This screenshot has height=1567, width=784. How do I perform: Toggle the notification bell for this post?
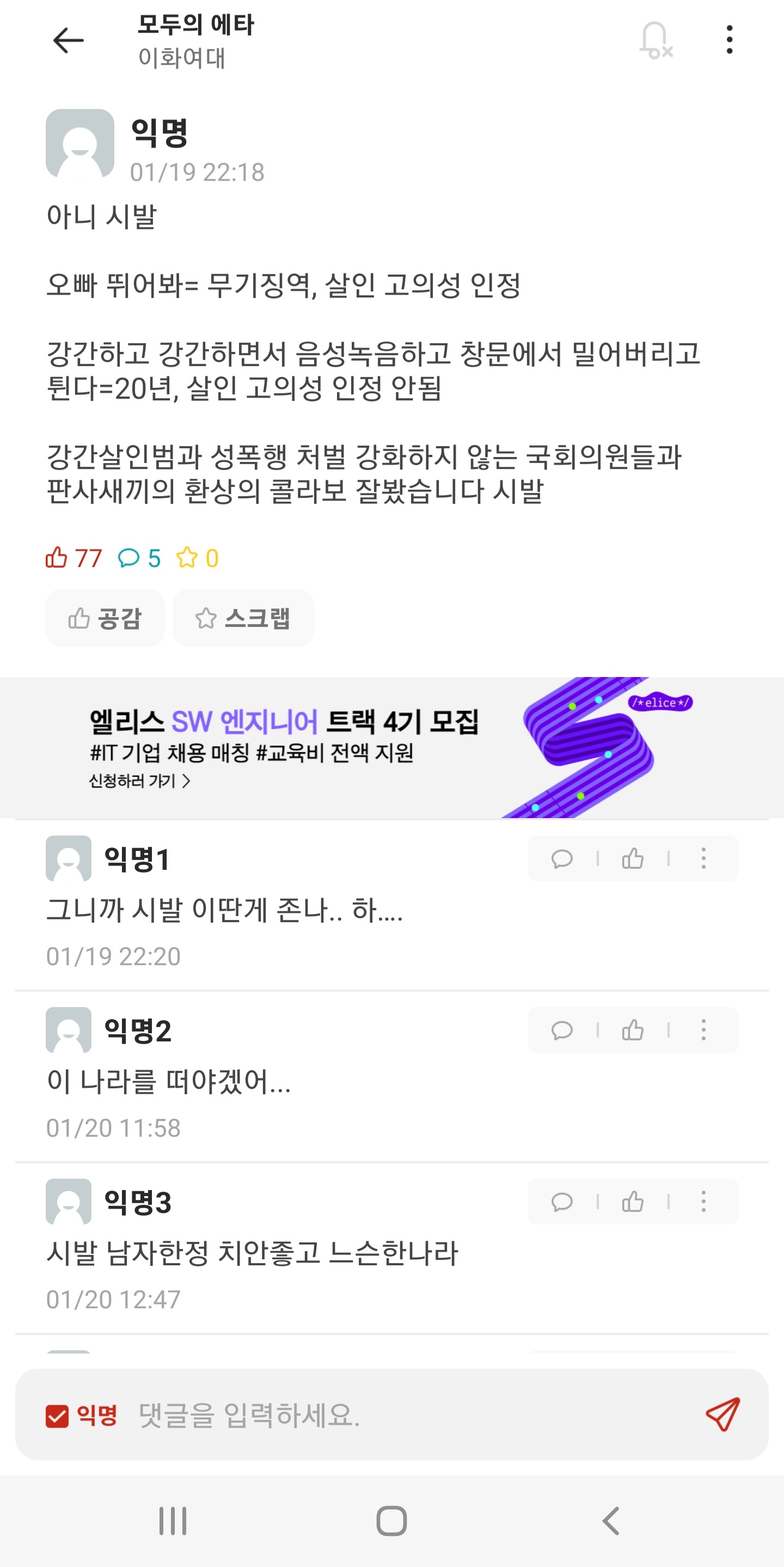(655, 41)
